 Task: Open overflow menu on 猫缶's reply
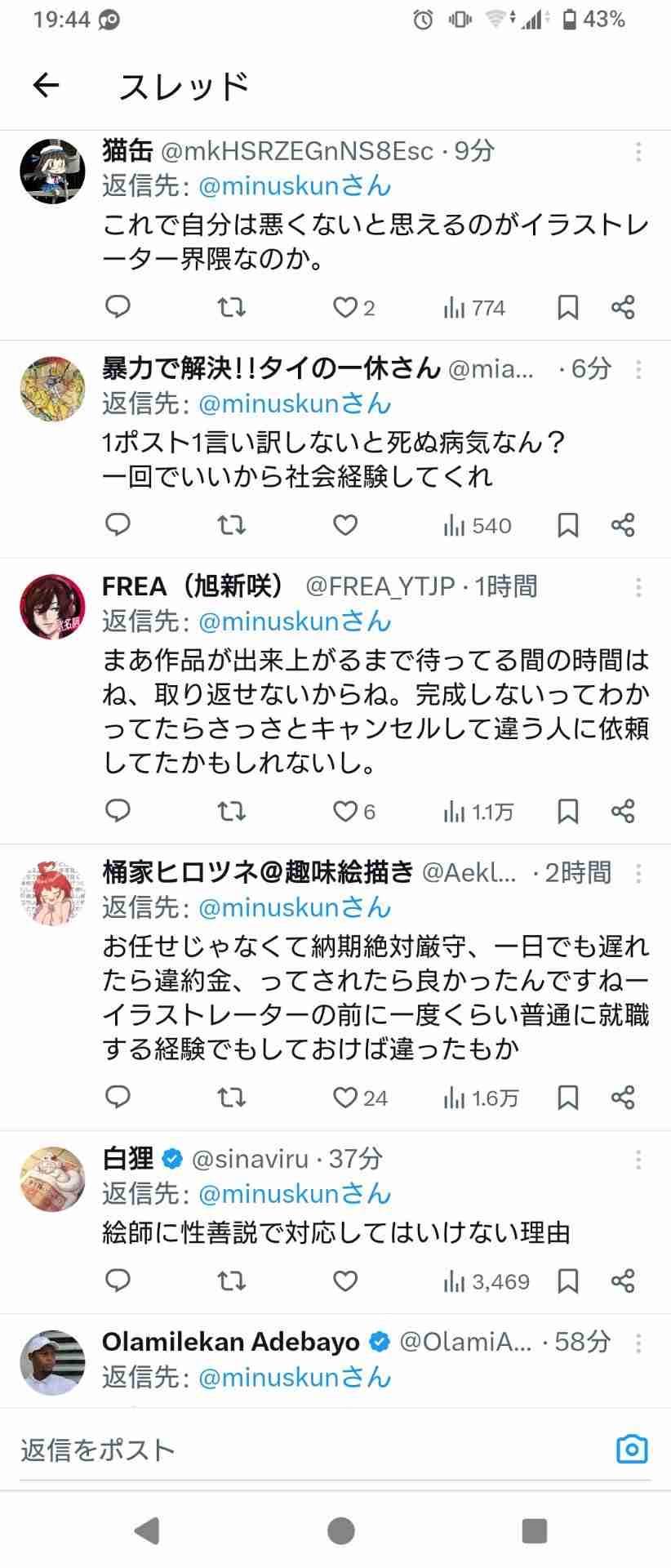[638, 151]
